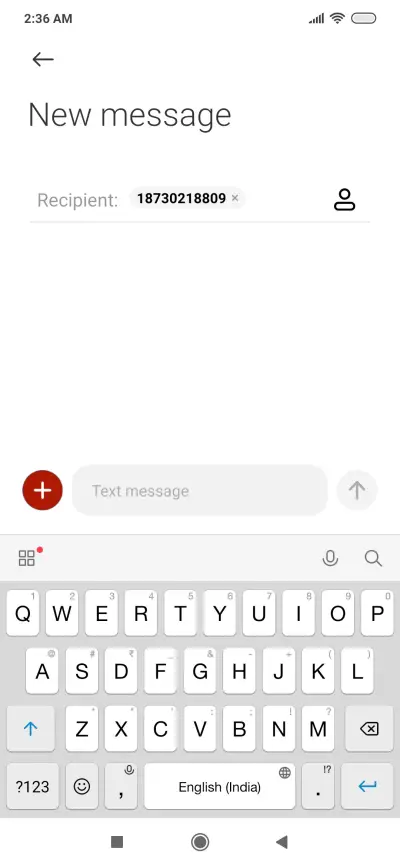Tap the English (India) space bar
Image resolution: width=400 pixels, height=866 pixels.
click(x=219, y=786)
